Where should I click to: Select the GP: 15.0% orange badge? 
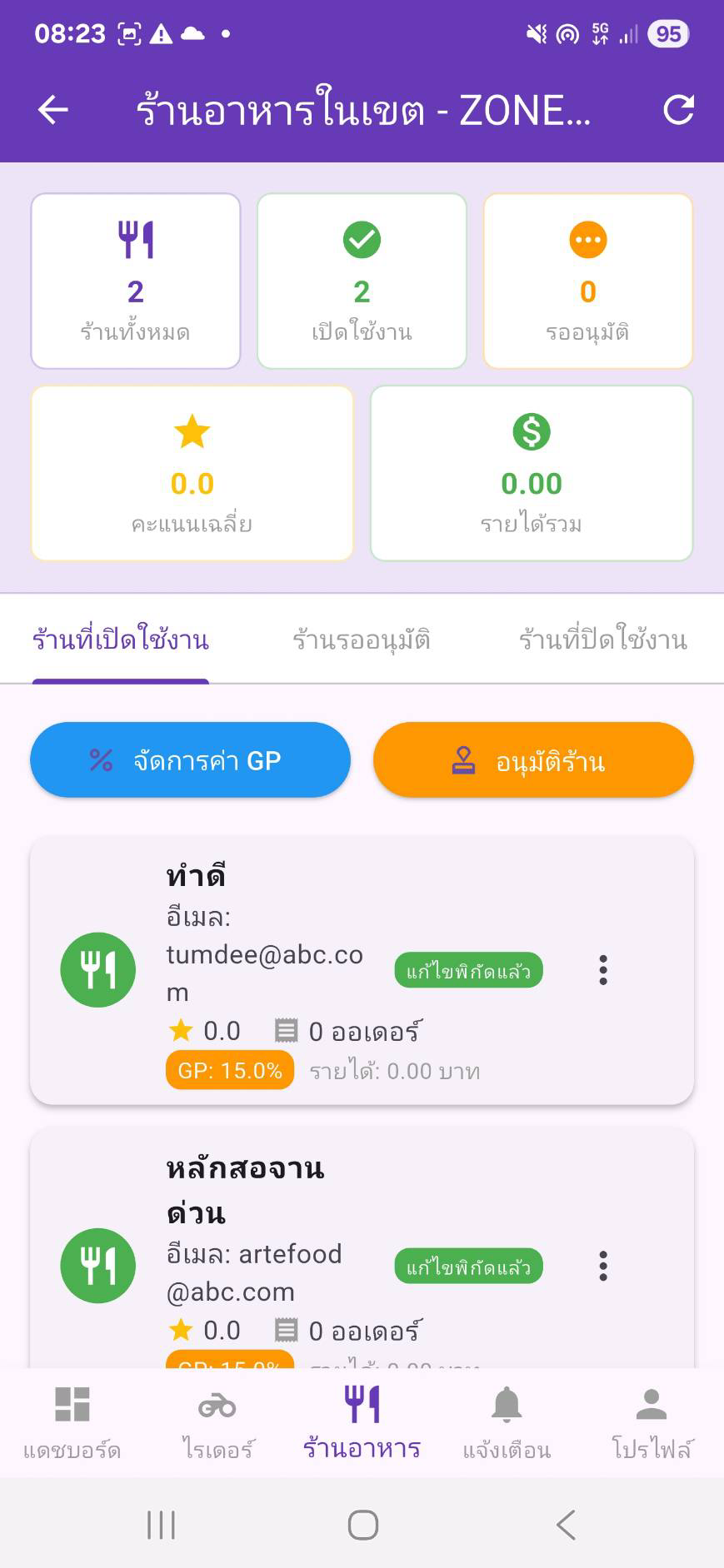229,1070
